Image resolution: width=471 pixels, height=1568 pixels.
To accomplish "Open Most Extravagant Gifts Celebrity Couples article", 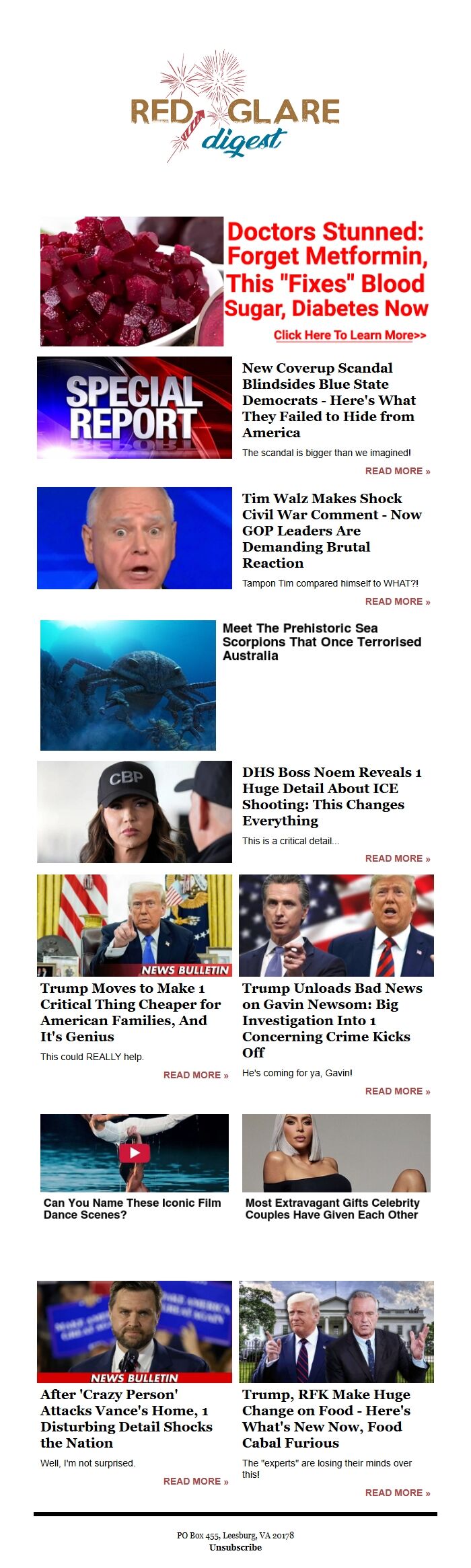I will [332, 1209].
